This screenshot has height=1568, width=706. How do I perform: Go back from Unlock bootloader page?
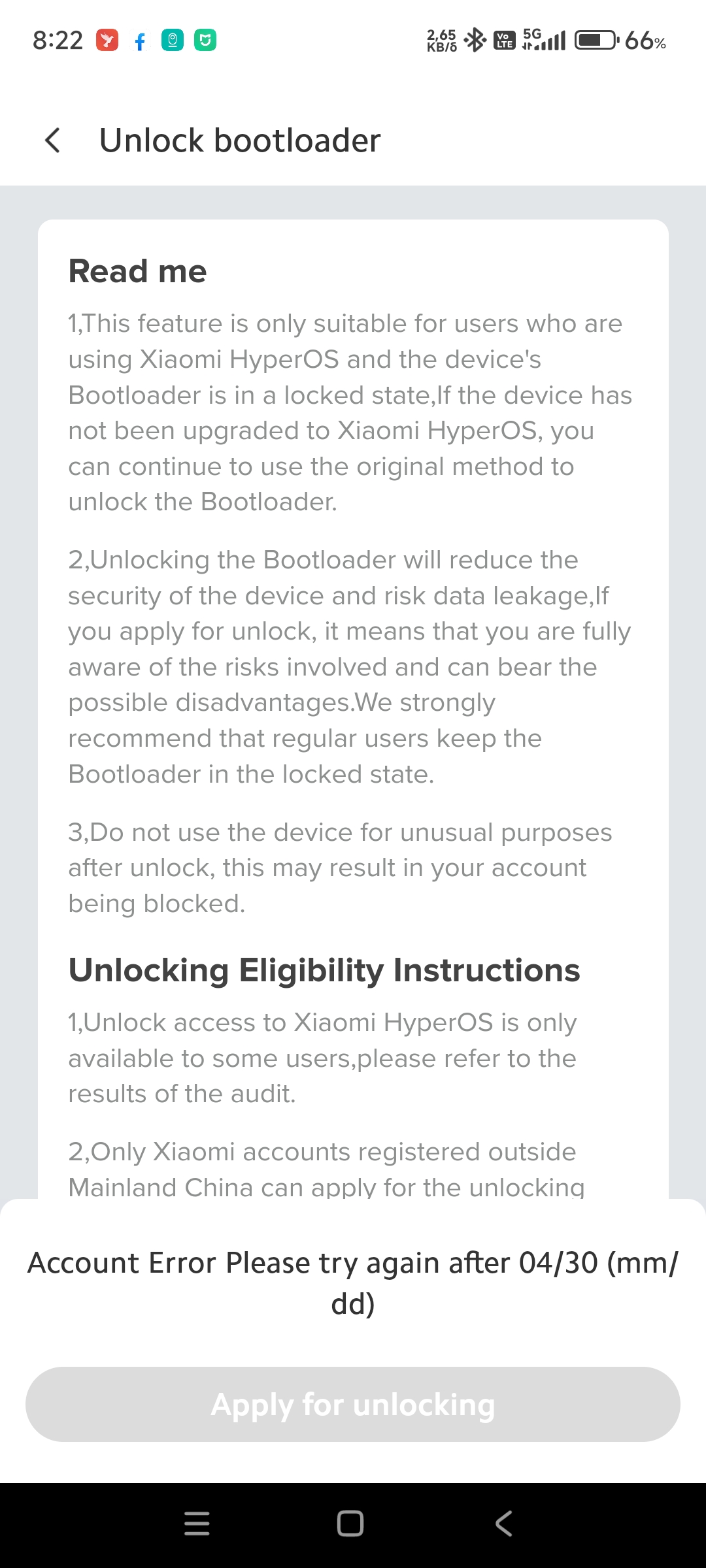pos(52,140)
